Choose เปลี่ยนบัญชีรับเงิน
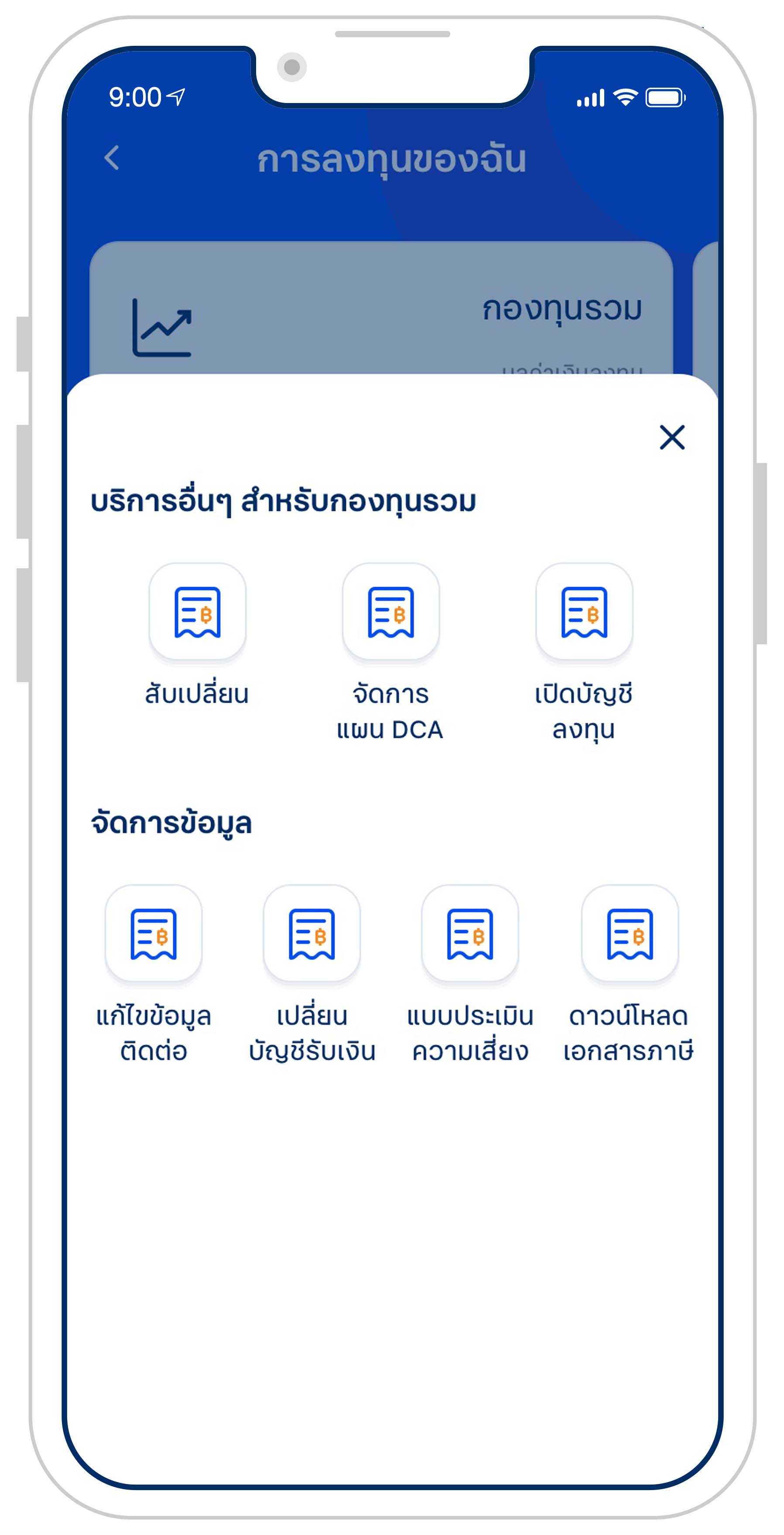 312,933
